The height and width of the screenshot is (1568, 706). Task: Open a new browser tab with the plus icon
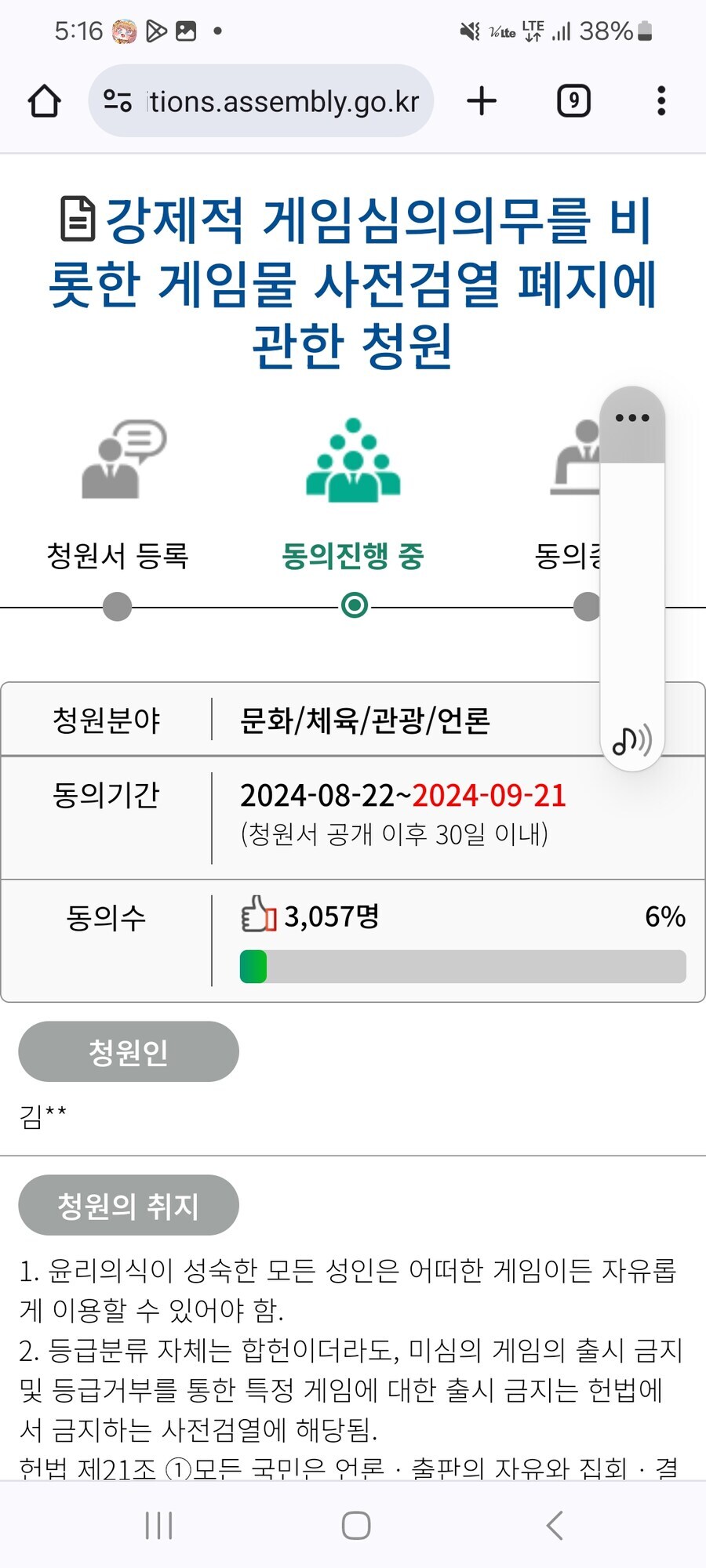point(481,100)
